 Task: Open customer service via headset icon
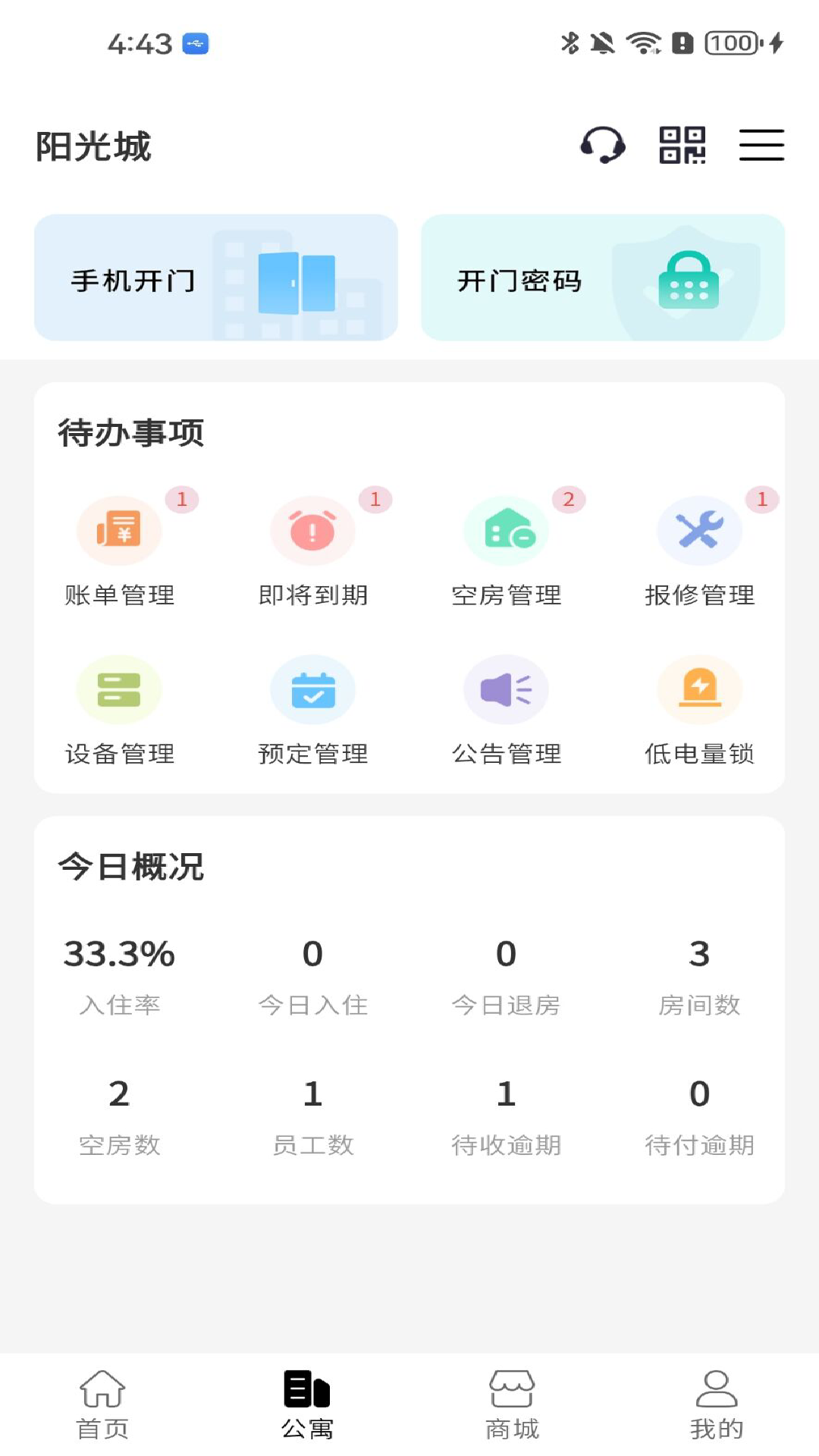[x=602, y=146]
